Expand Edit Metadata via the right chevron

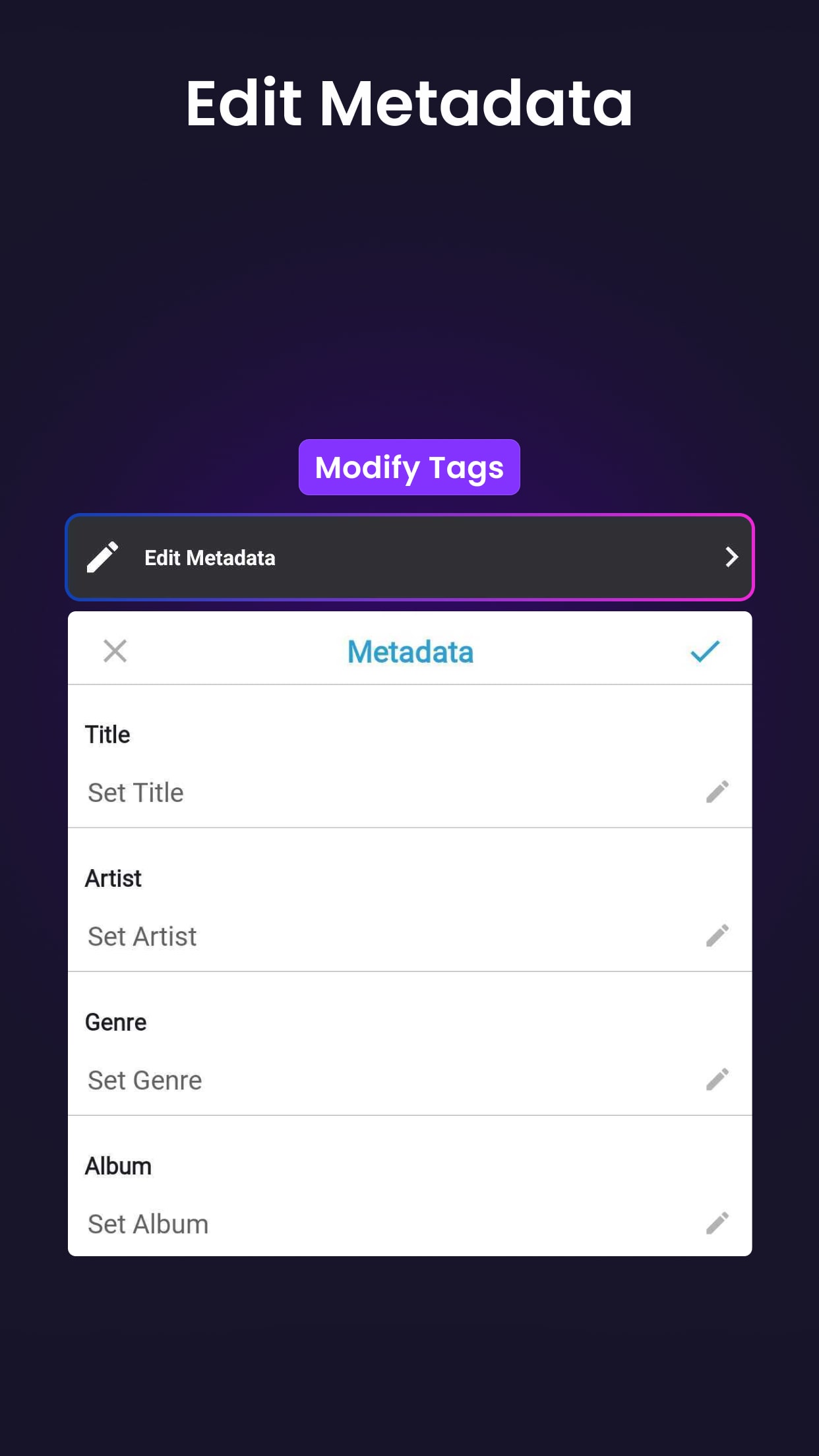(731, 557)
